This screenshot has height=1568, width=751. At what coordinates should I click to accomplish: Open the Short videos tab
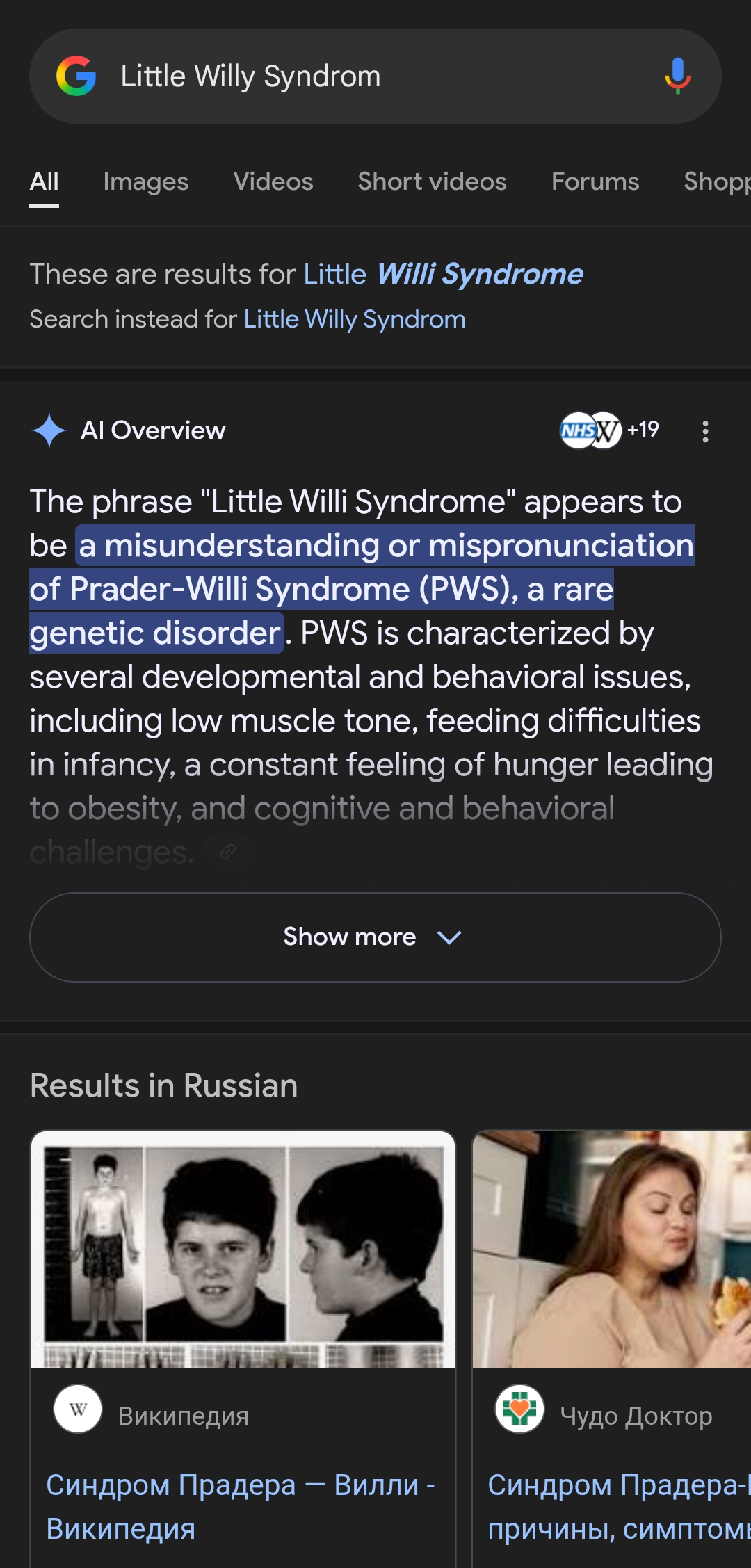[432, 181]
